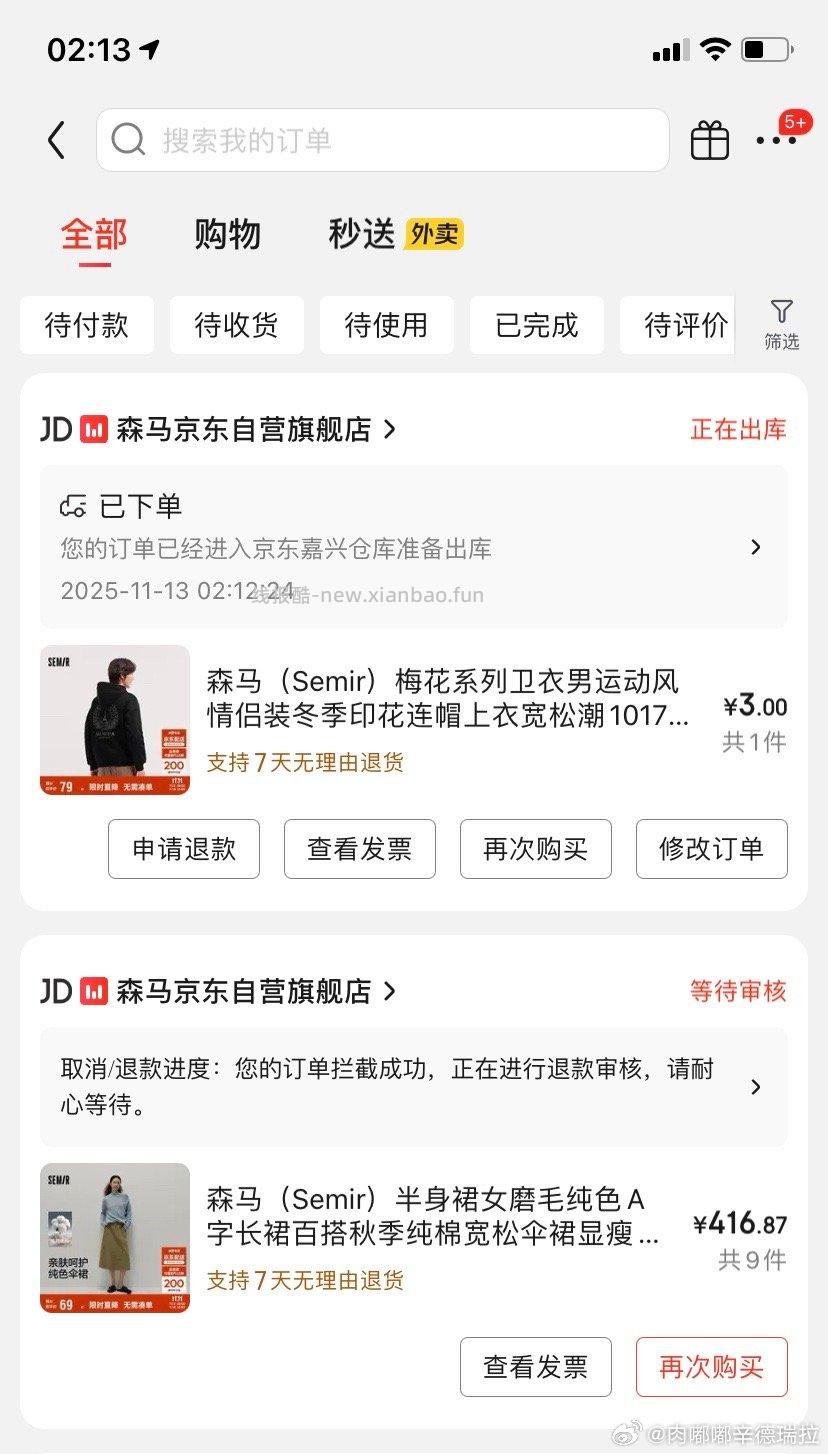
Task: Open the 正在出库 order status link
Action: coord(738,430)
